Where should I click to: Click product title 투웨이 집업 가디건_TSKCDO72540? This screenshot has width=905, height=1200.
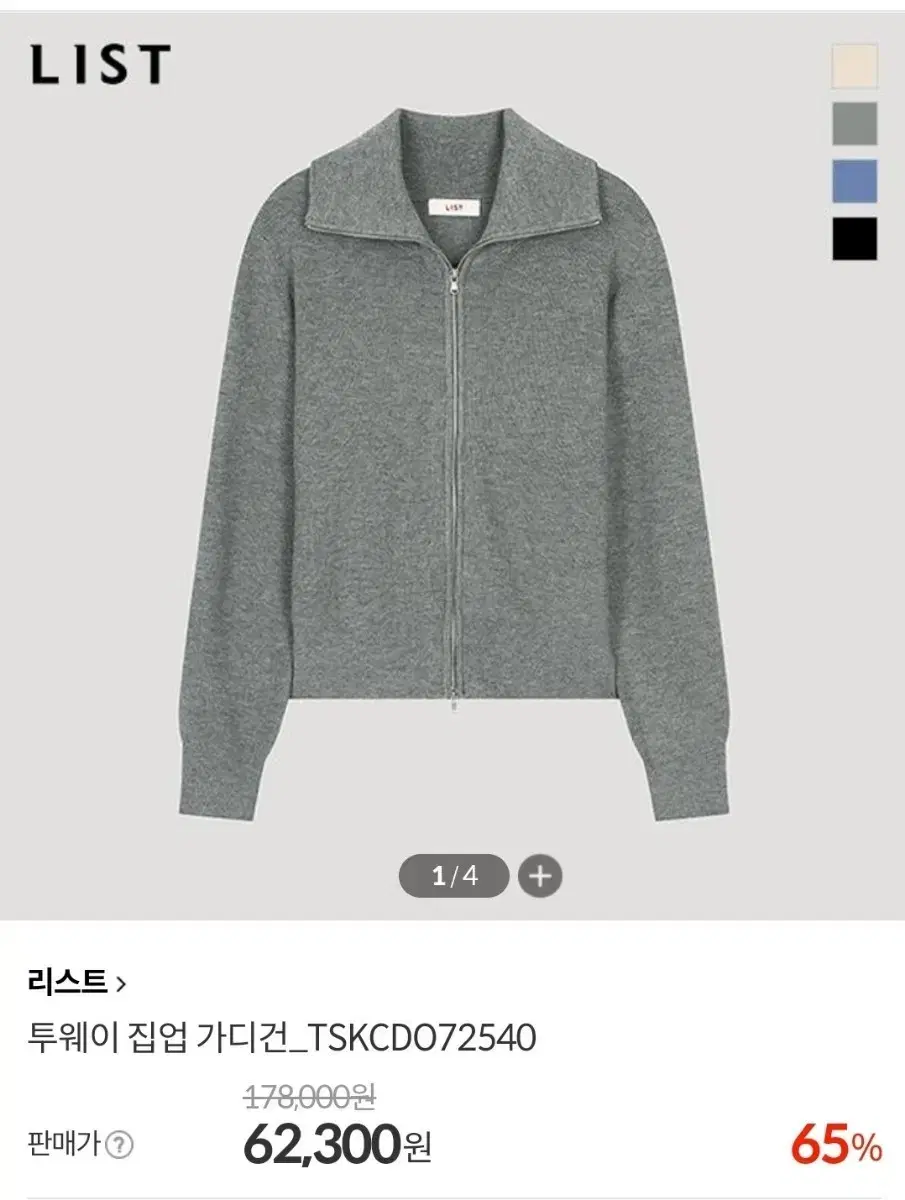pos(280,1037)
